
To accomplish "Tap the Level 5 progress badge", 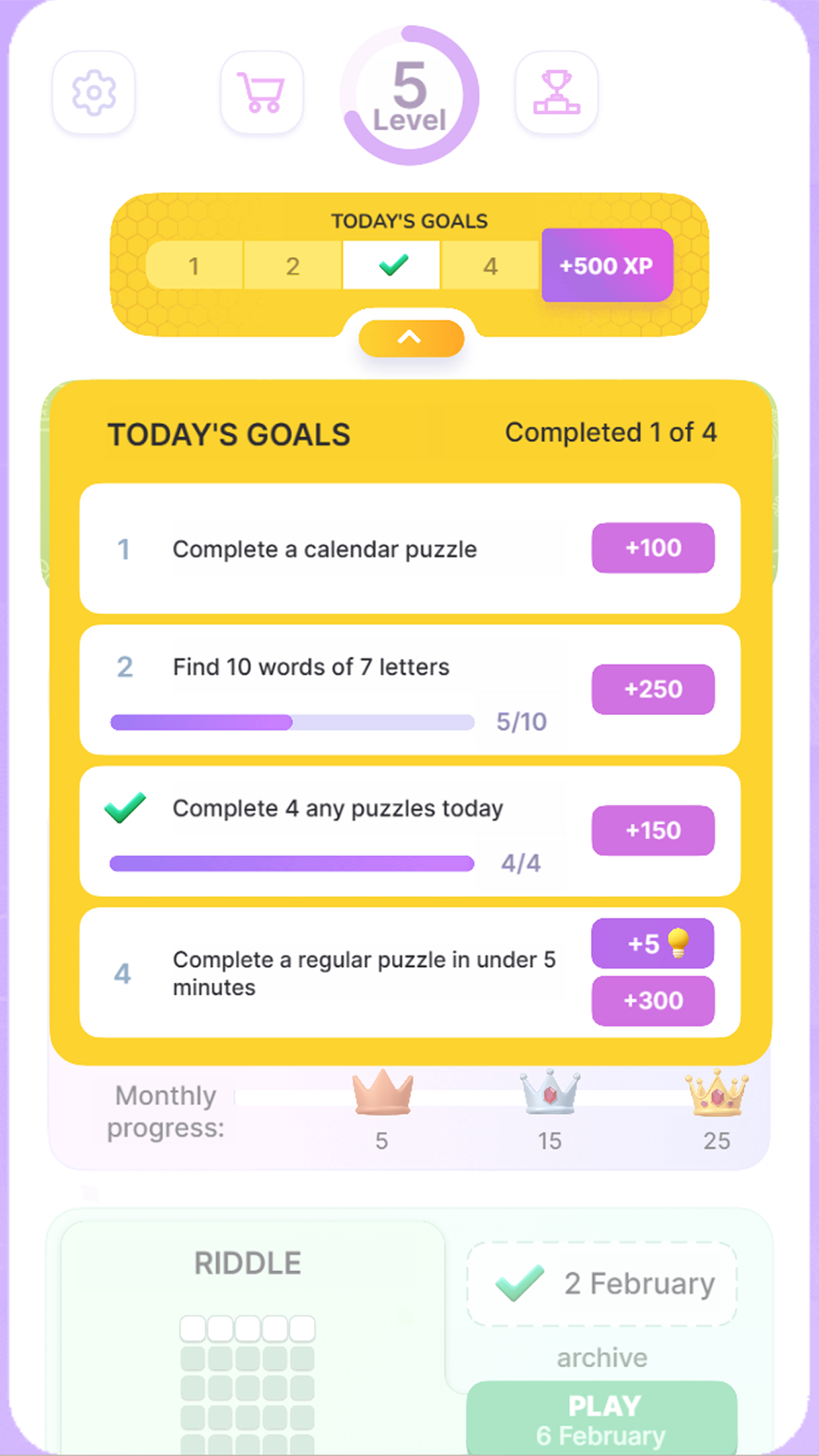I will coord(409,96).
